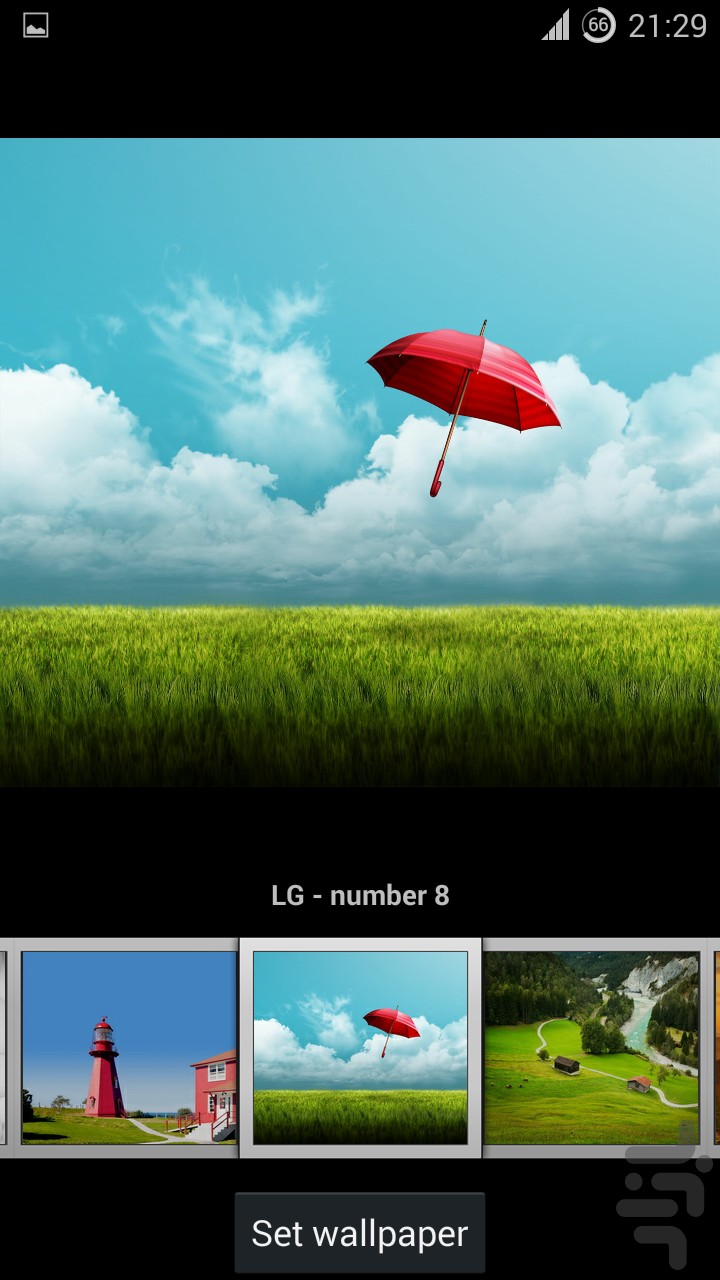Tap the Set wallpaper button
This screenshot has height=1280, width=720.
(x=360, y=1233)
